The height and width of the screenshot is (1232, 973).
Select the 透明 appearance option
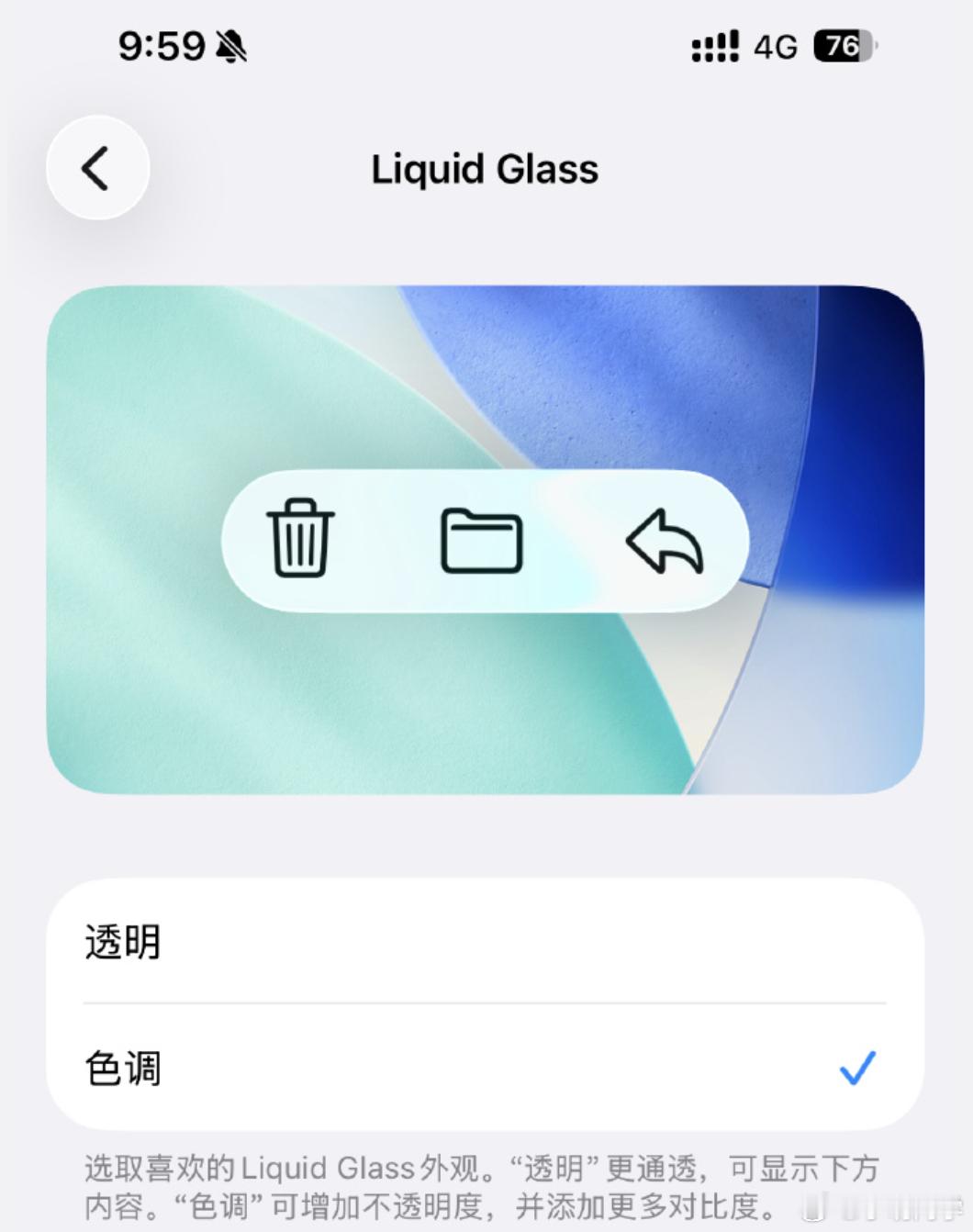tap(485, 942)
